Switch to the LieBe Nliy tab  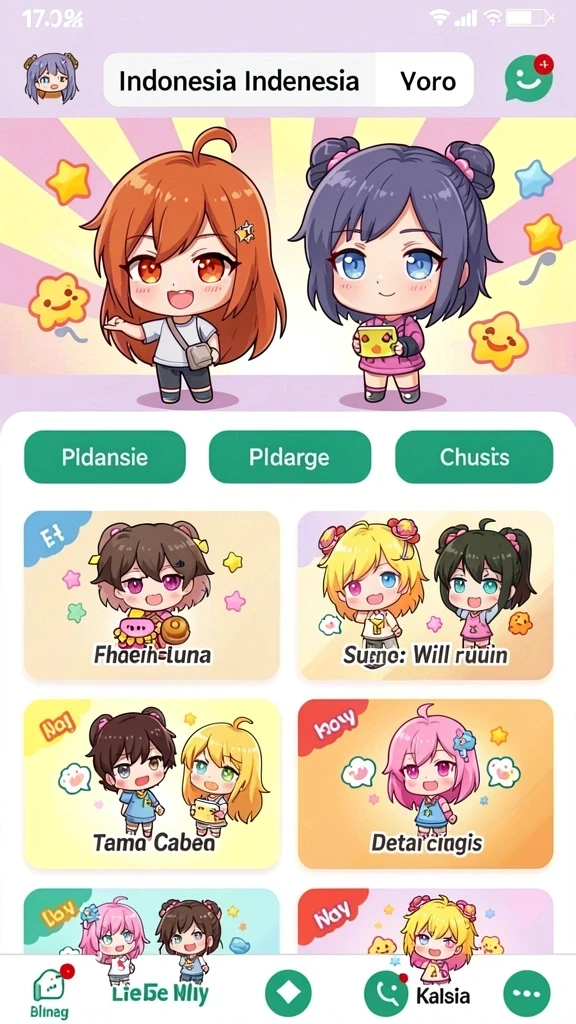point(160,994)
